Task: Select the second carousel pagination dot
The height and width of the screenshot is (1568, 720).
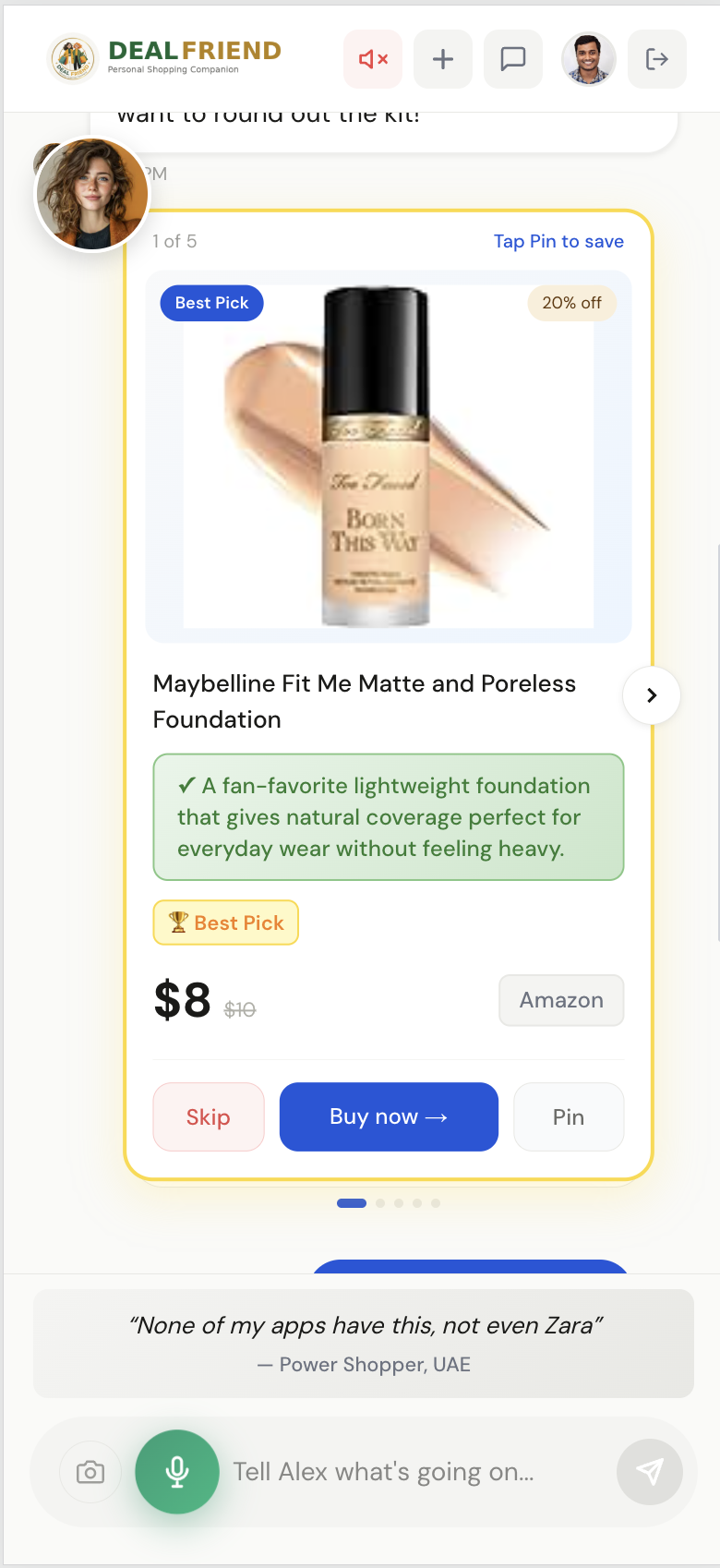Action: coord(380,1203)
